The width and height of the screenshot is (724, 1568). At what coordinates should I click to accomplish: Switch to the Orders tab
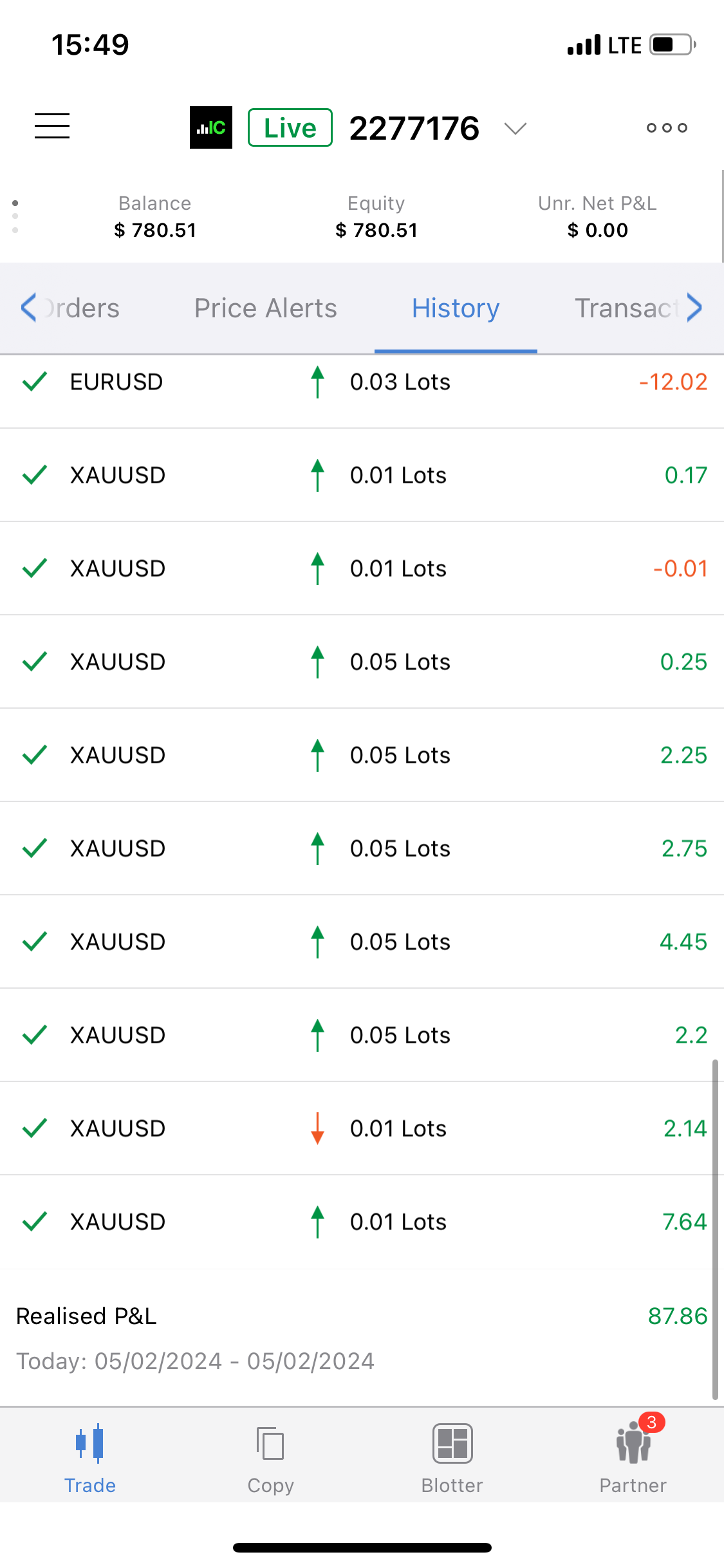pyautogui.click(x=82, y=308)
